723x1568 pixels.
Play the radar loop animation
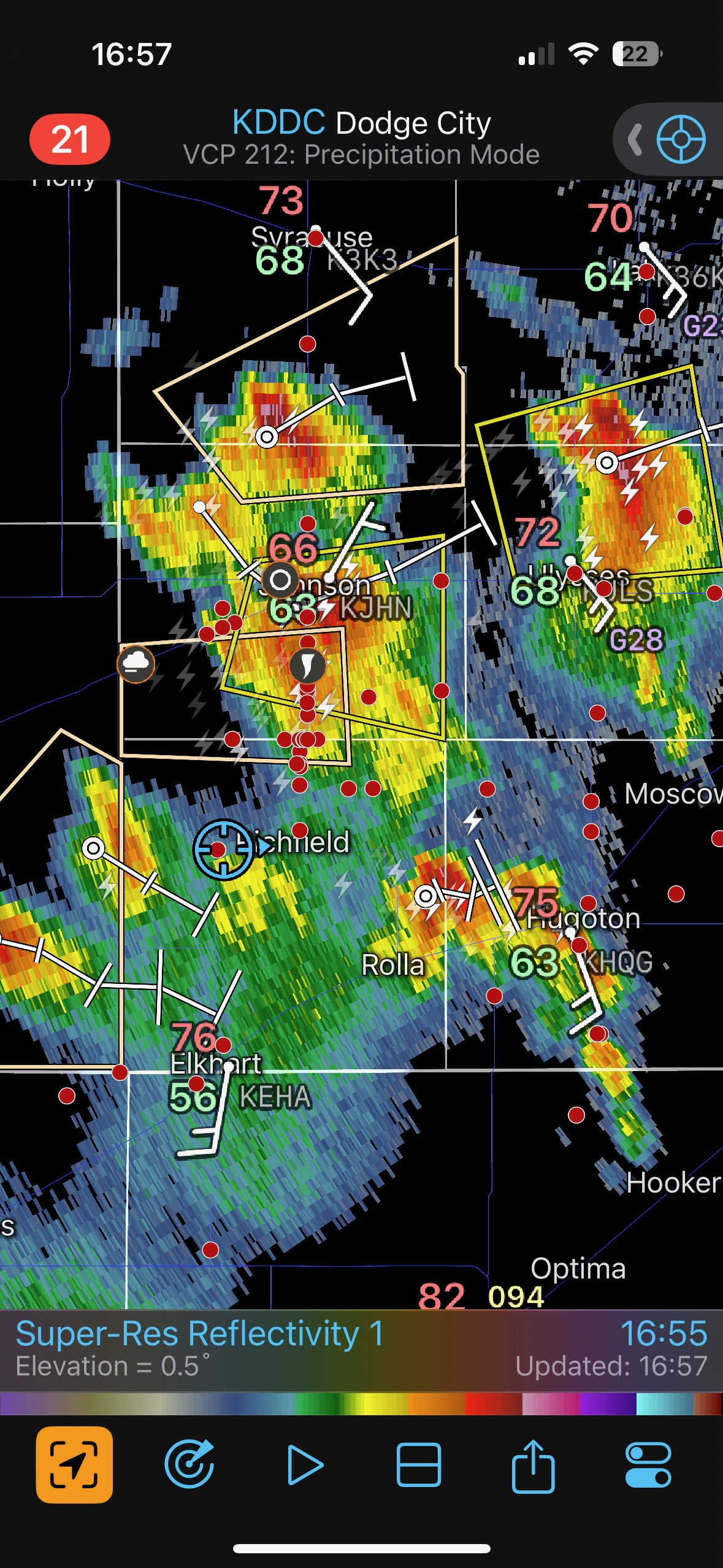[x=304, y=1465]
